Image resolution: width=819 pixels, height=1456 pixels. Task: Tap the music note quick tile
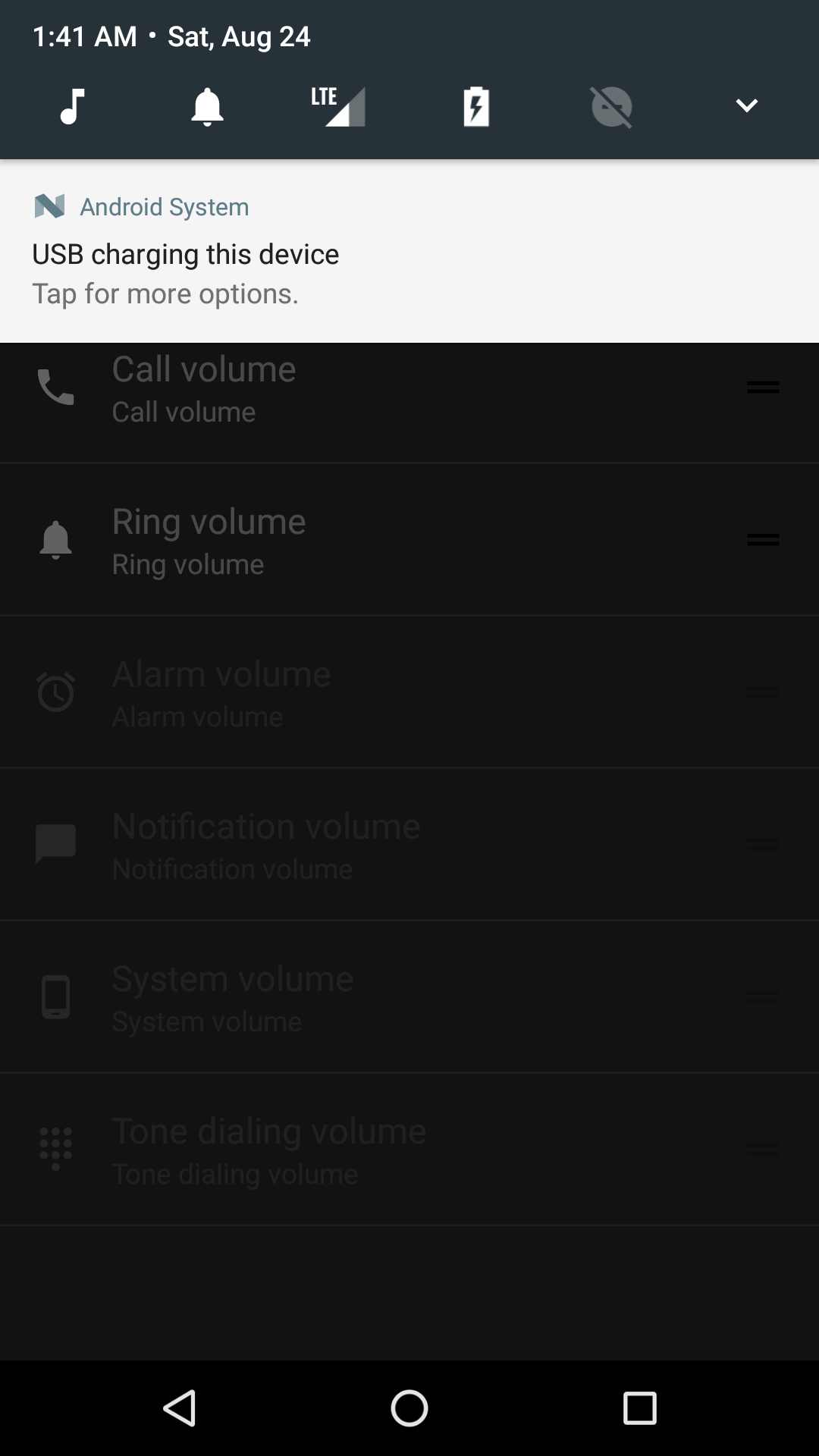coord(72,105)
